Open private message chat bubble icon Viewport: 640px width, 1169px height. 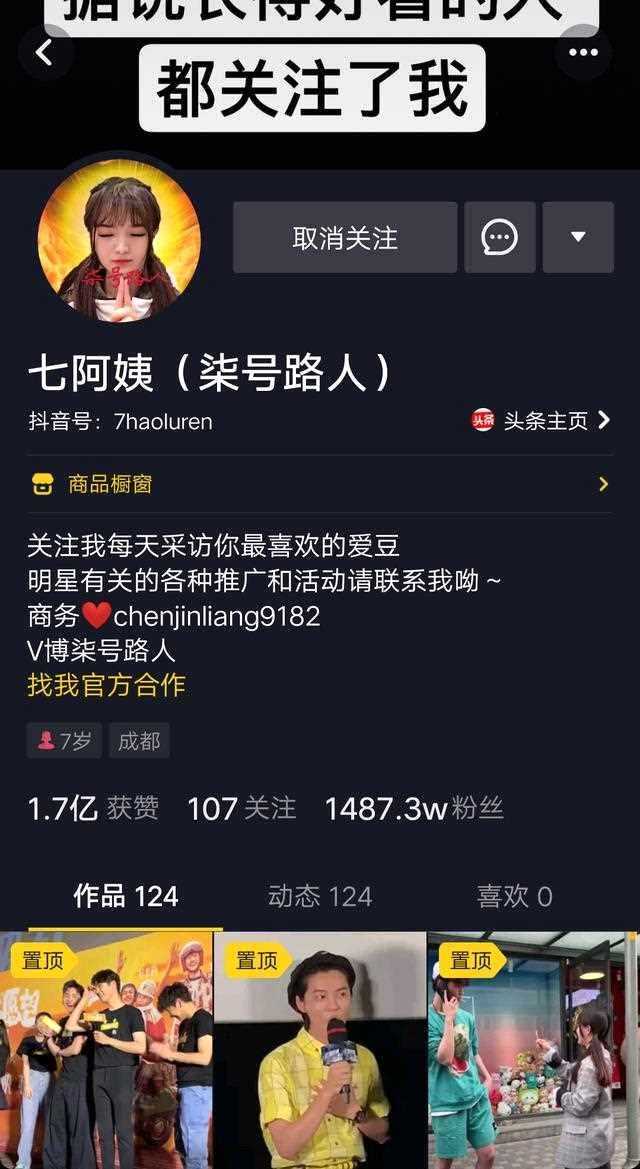(499, 238)
